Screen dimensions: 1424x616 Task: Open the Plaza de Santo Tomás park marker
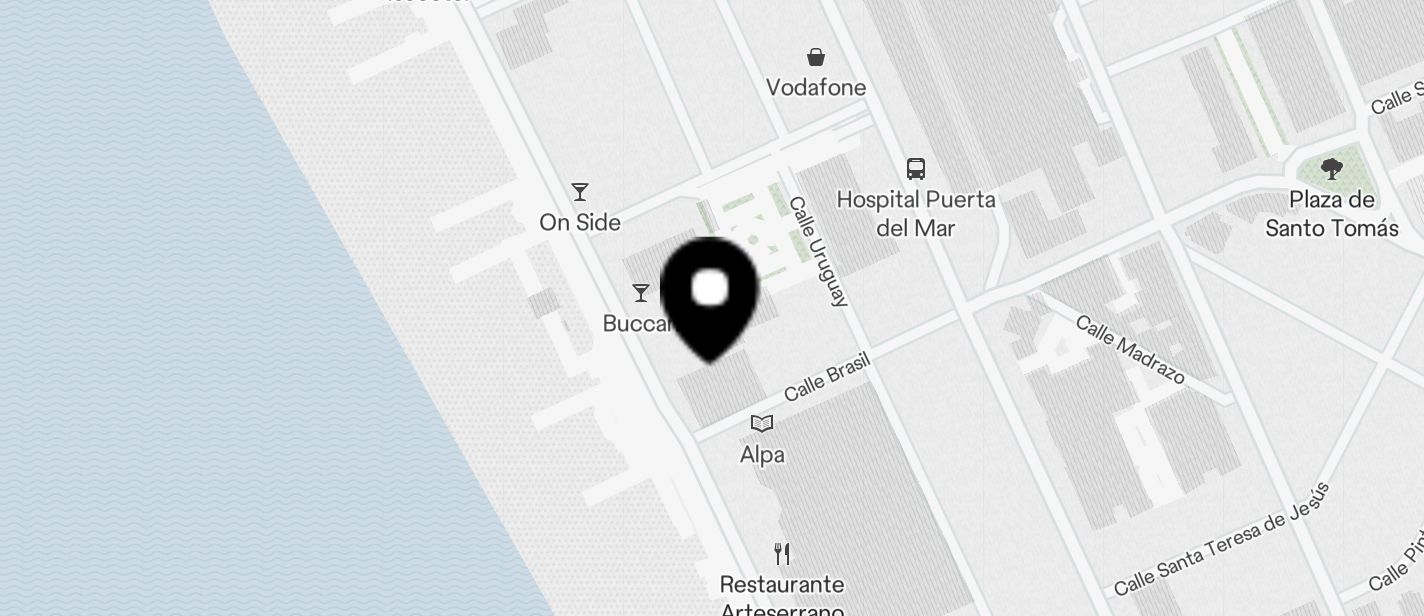coord(1331,169)
